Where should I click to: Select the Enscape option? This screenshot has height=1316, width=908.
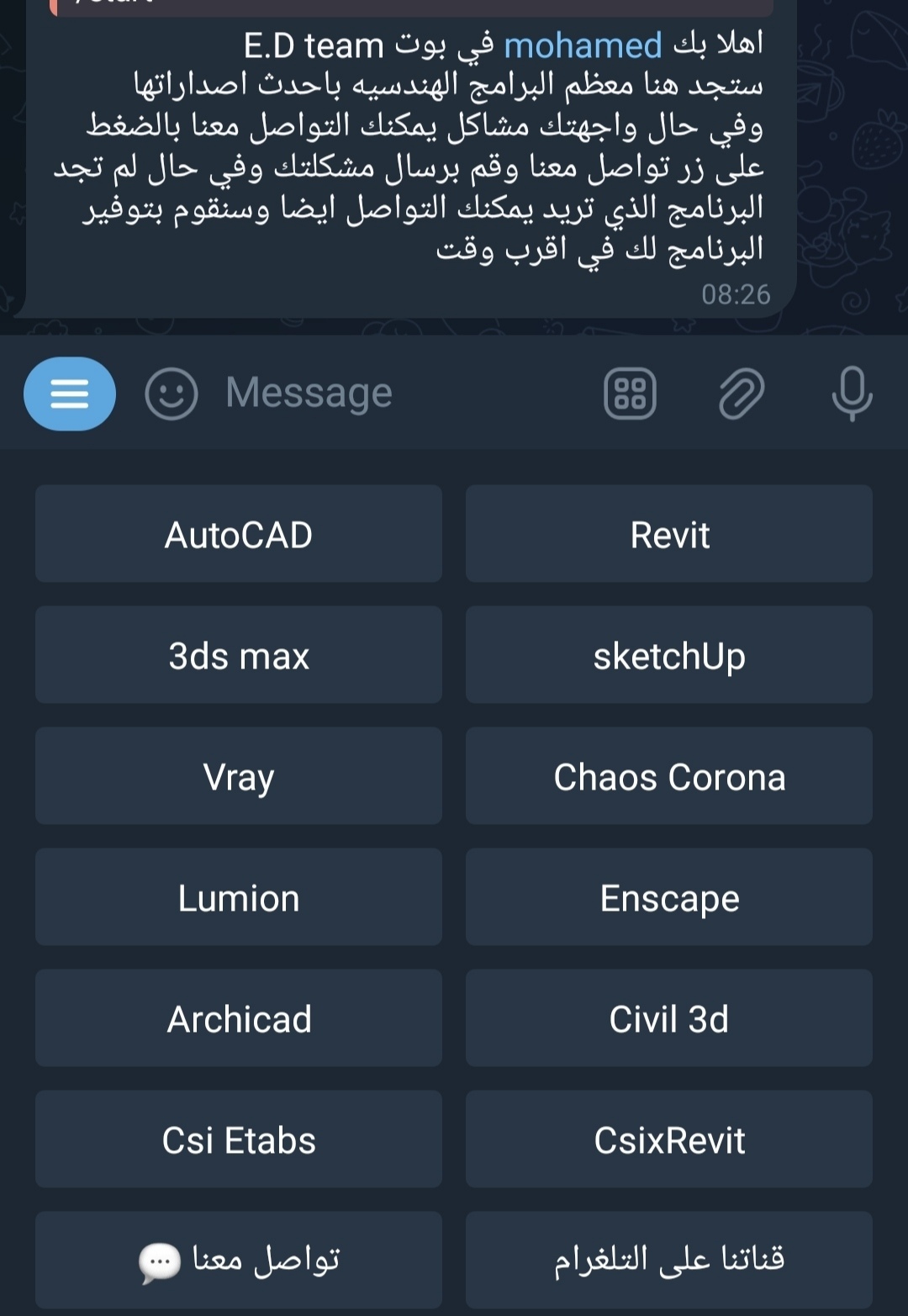[669, 897]
